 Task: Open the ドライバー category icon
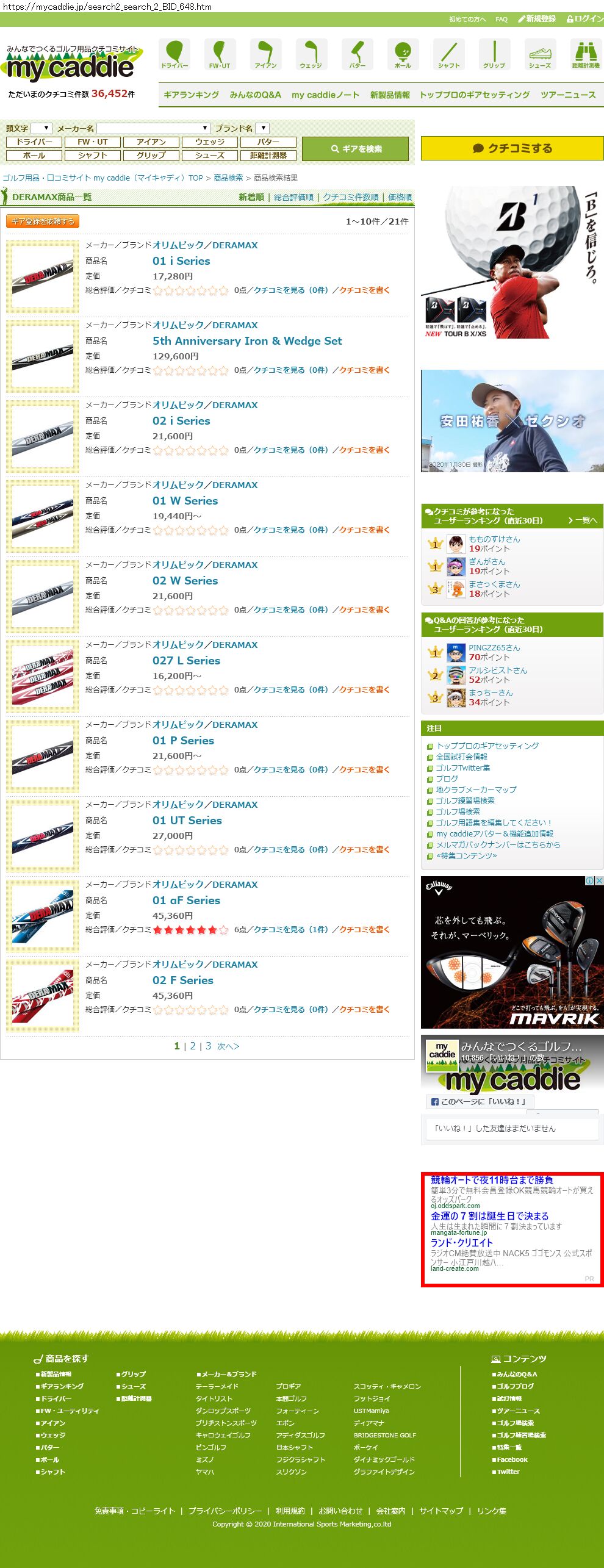174,54
